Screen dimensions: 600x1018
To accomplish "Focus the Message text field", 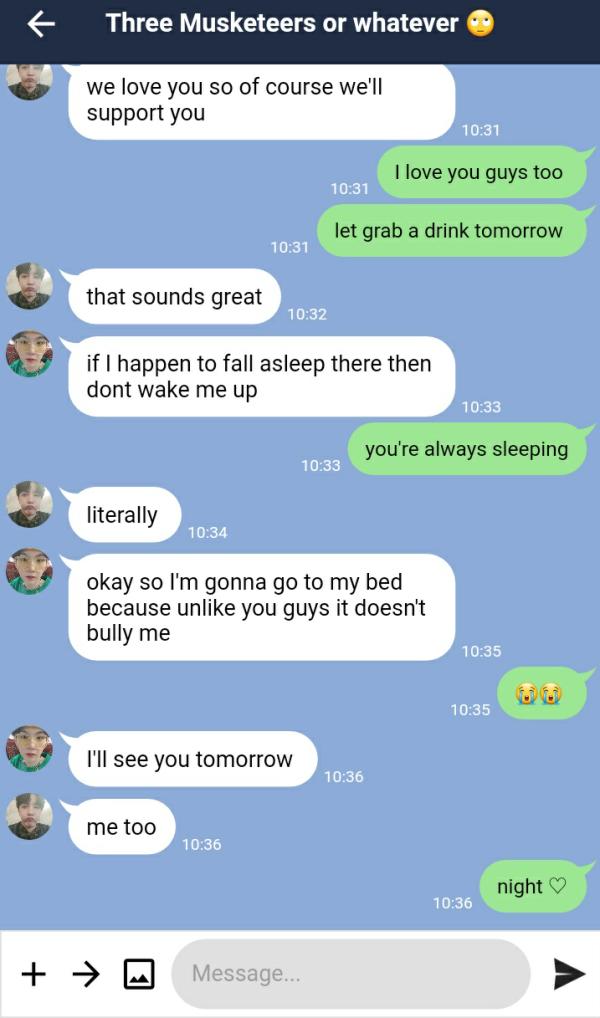I will [350, 973].
